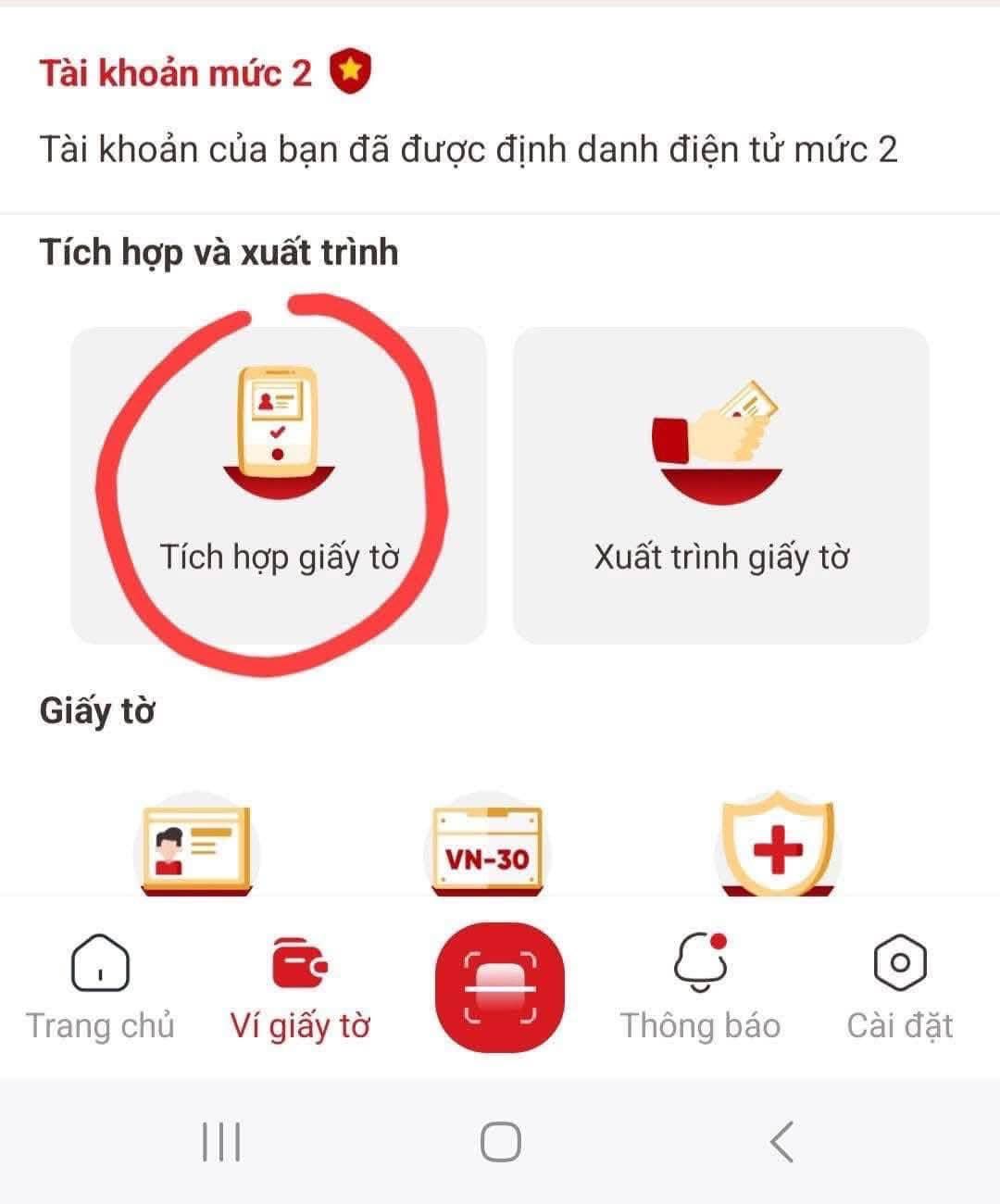Open the Cài đặt settings tab
Image resolution: width=1000 pixels, height=1204 pixels.
coord(899,988)
